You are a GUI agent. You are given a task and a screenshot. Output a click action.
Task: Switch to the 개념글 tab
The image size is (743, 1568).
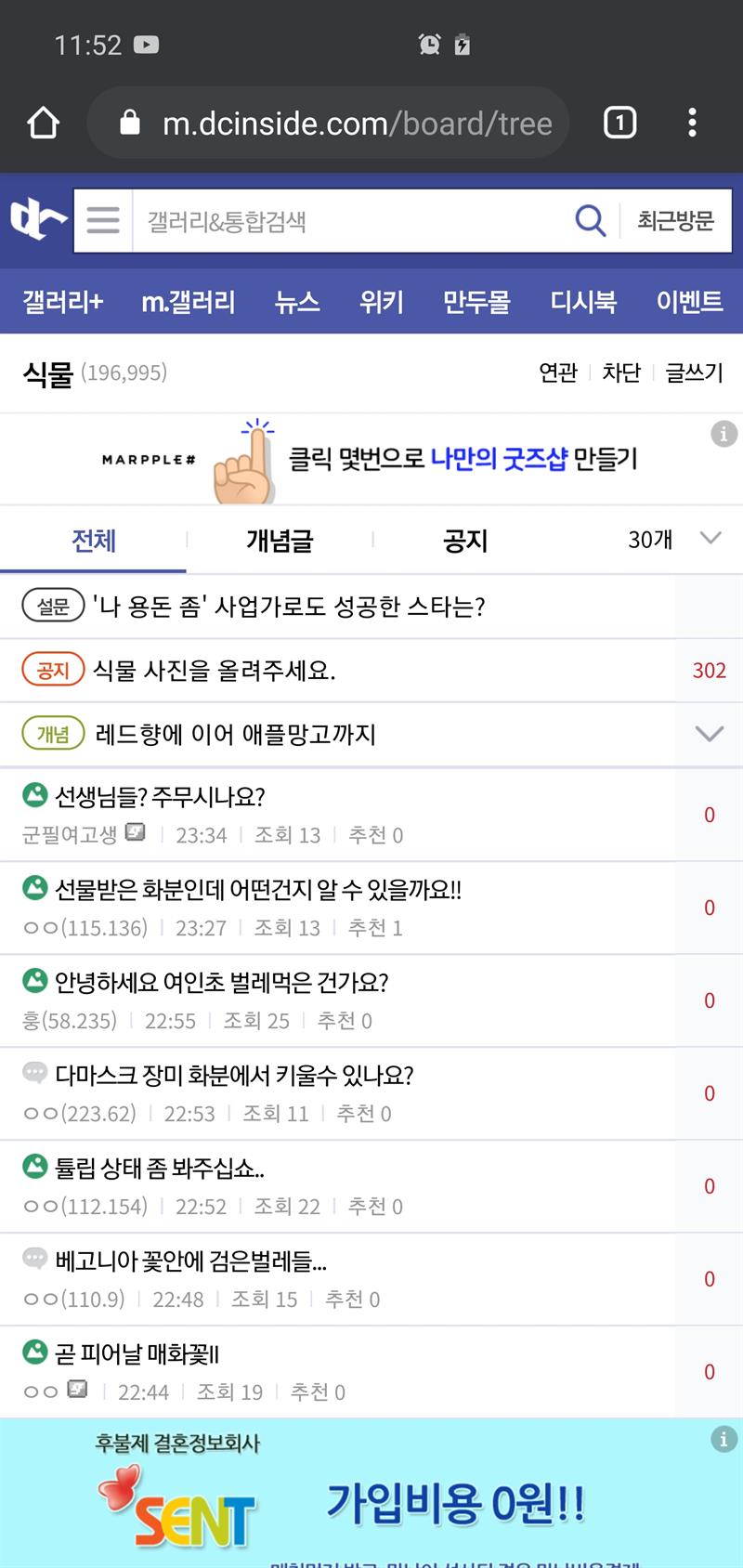280,540
